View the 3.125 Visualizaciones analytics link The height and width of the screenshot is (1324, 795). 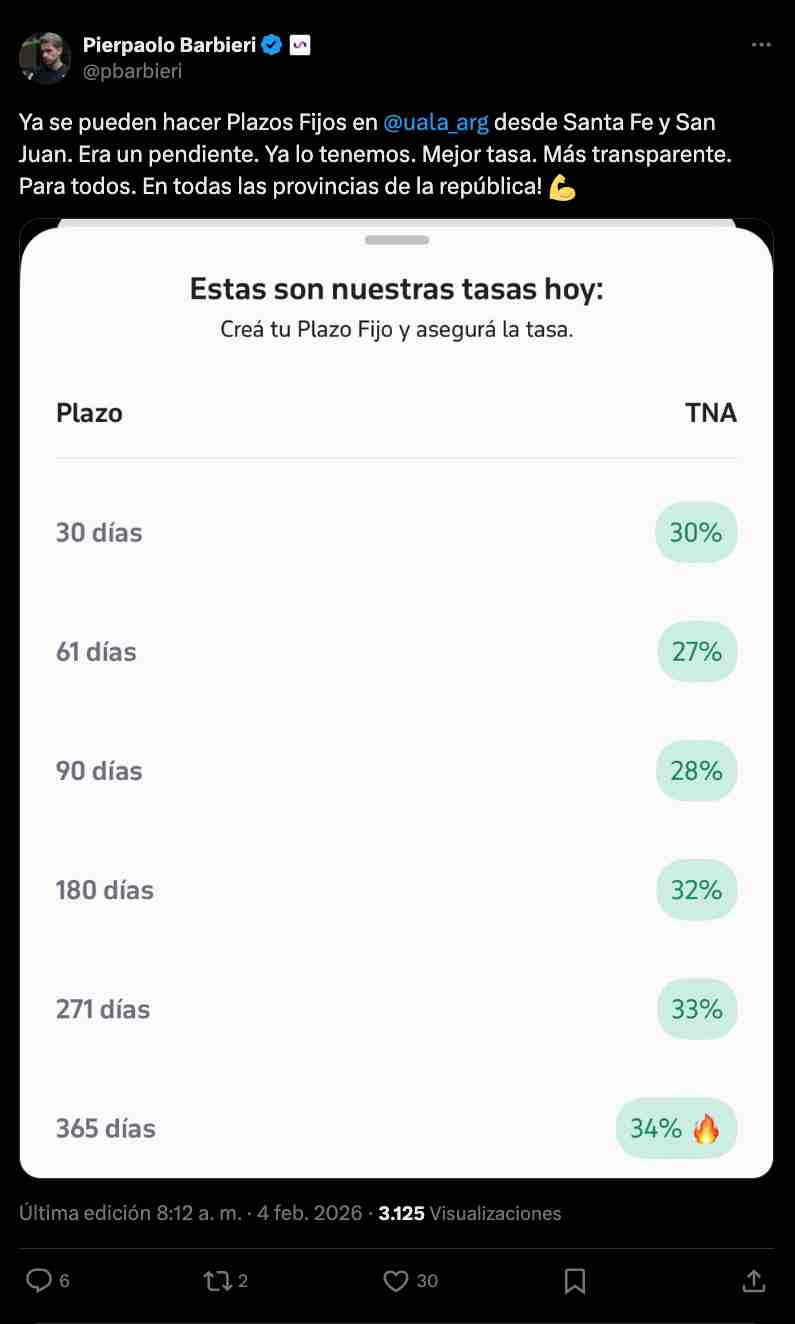pyautogui.click(x=469, y=1213)
